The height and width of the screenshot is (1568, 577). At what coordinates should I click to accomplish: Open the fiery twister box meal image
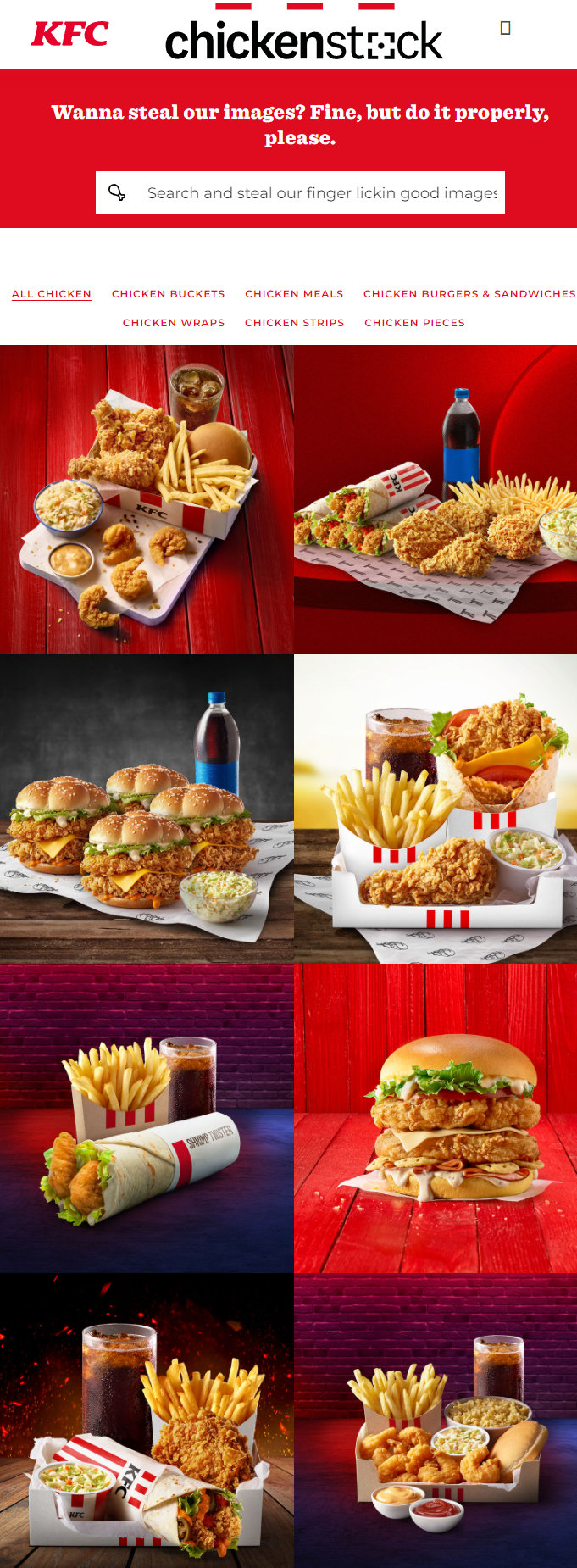point(147,1421)
